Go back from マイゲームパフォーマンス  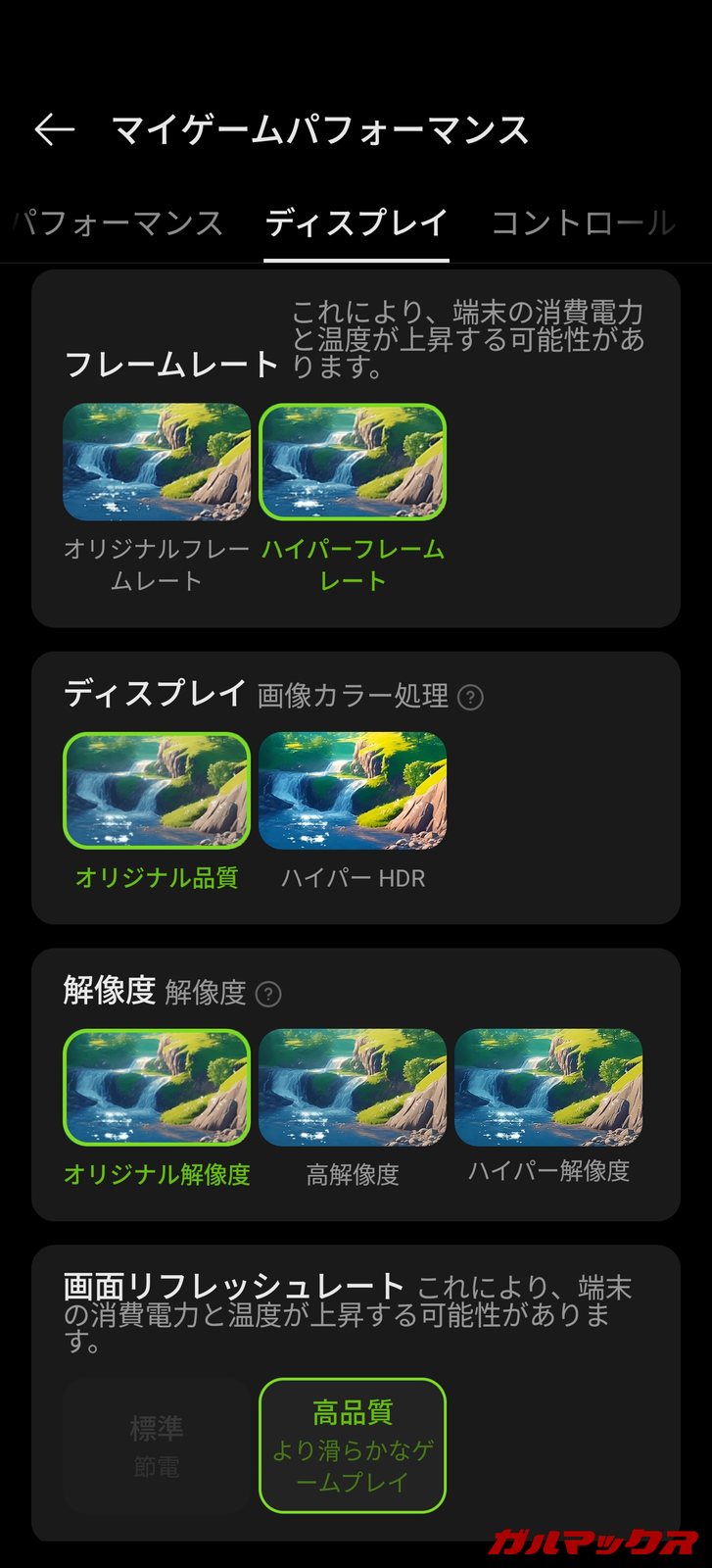click(x=55, y=129)
